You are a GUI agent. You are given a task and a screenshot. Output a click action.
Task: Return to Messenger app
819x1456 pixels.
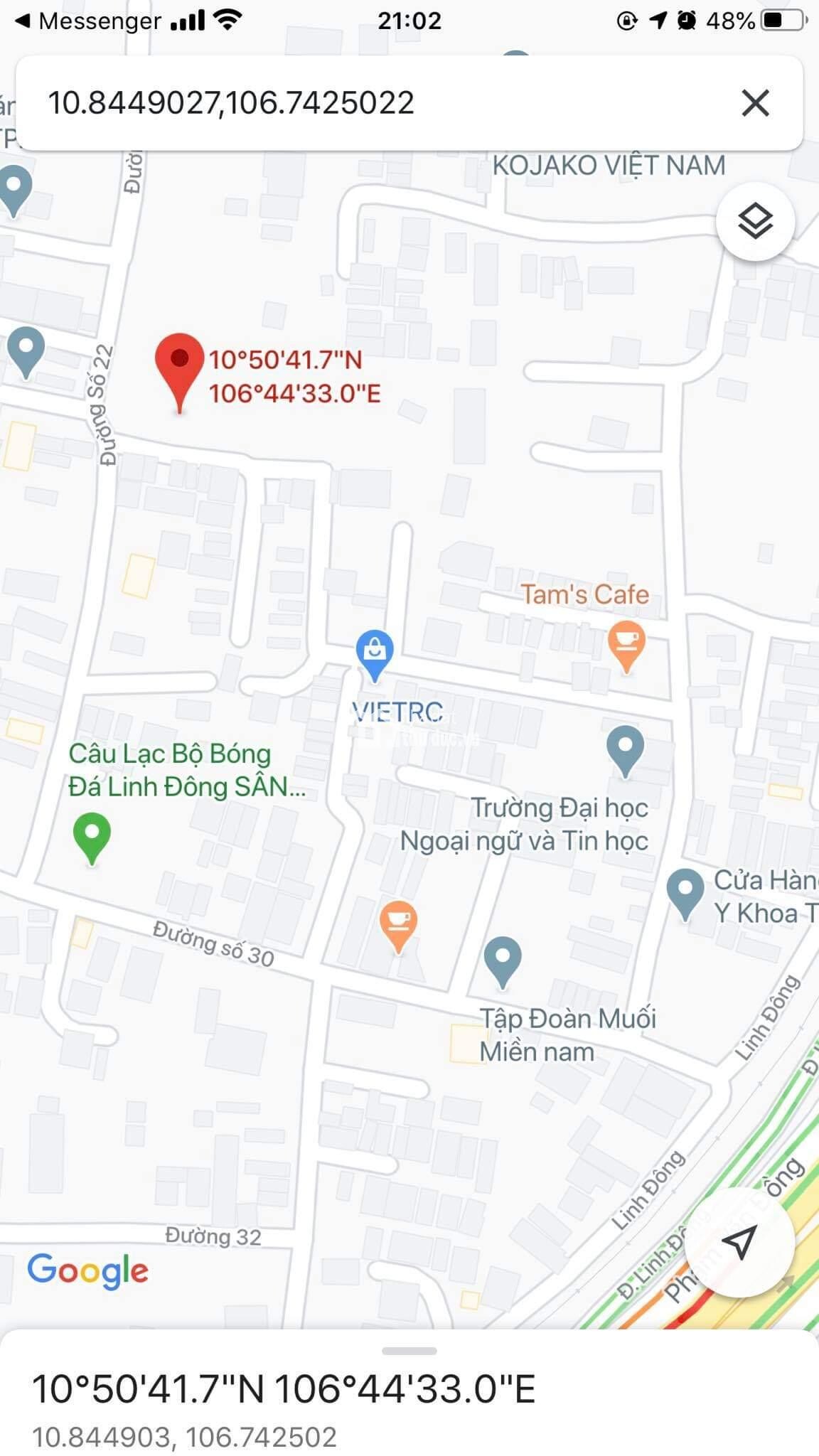pos(89,21)
